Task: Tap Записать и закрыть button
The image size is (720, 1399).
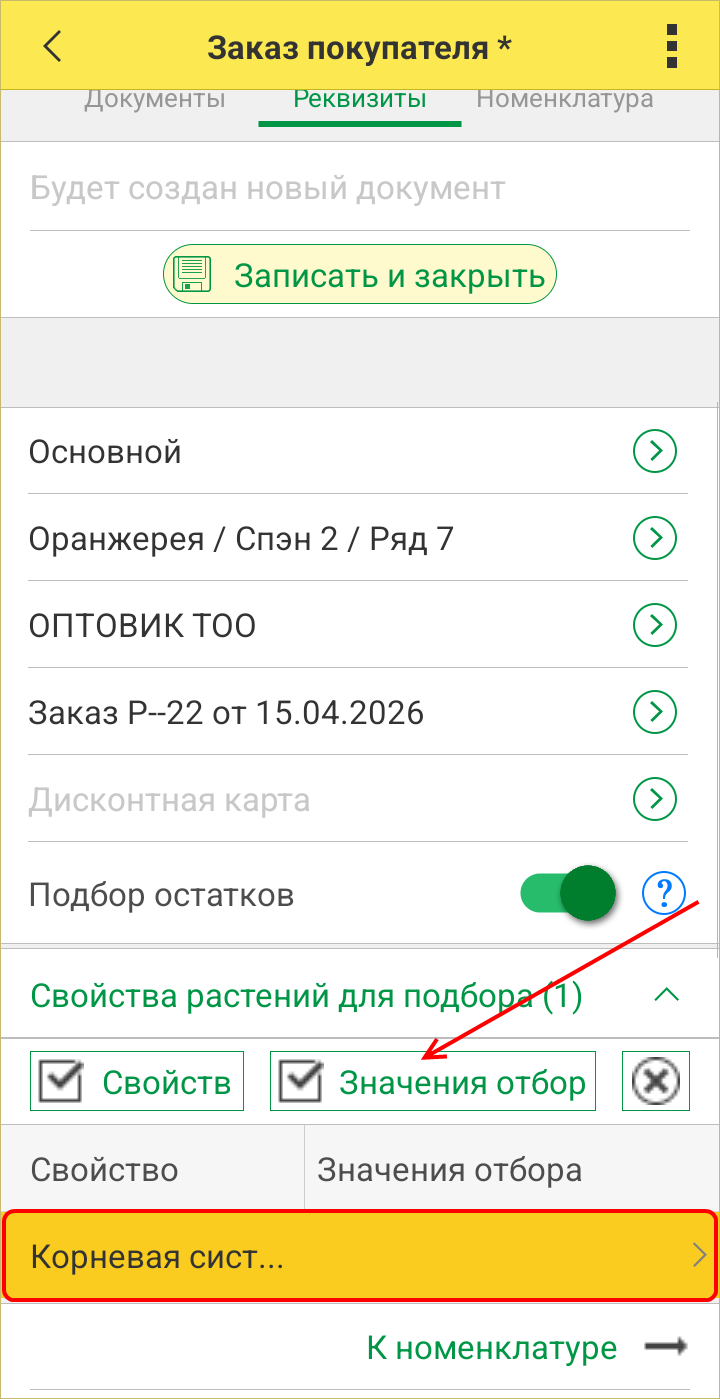Action: pos(359,274)
